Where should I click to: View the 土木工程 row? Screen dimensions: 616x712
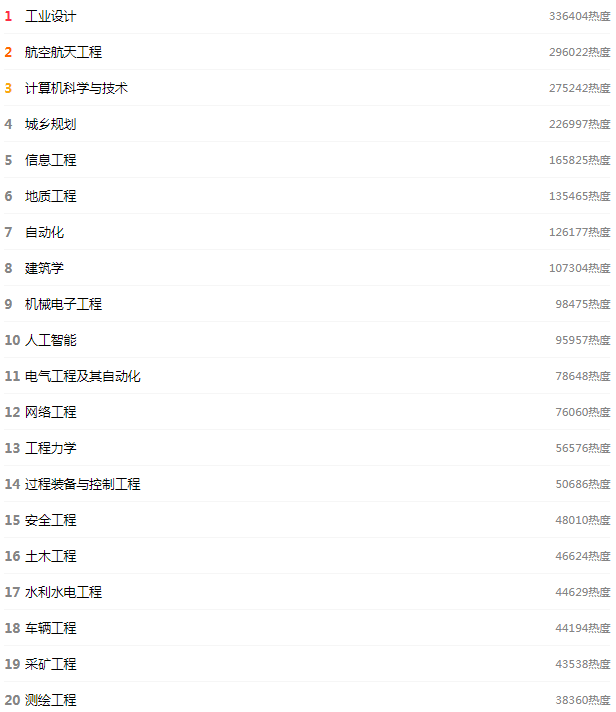[50, 556]
